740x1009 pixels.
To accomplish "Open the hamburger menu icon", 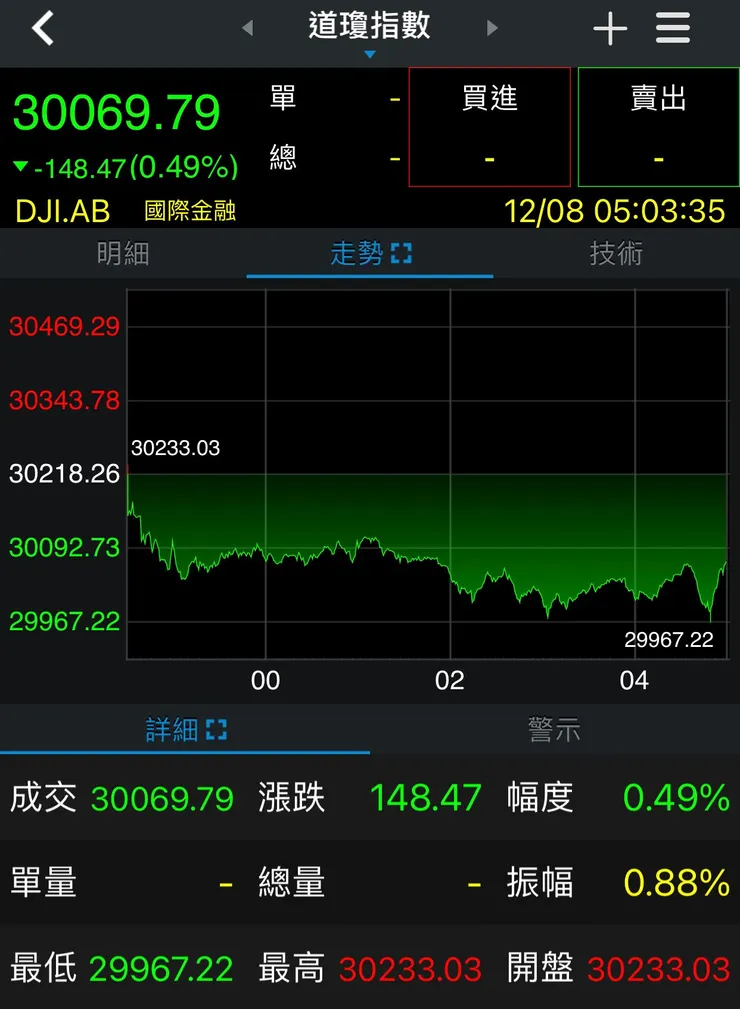I will click(x=673, y=28).
